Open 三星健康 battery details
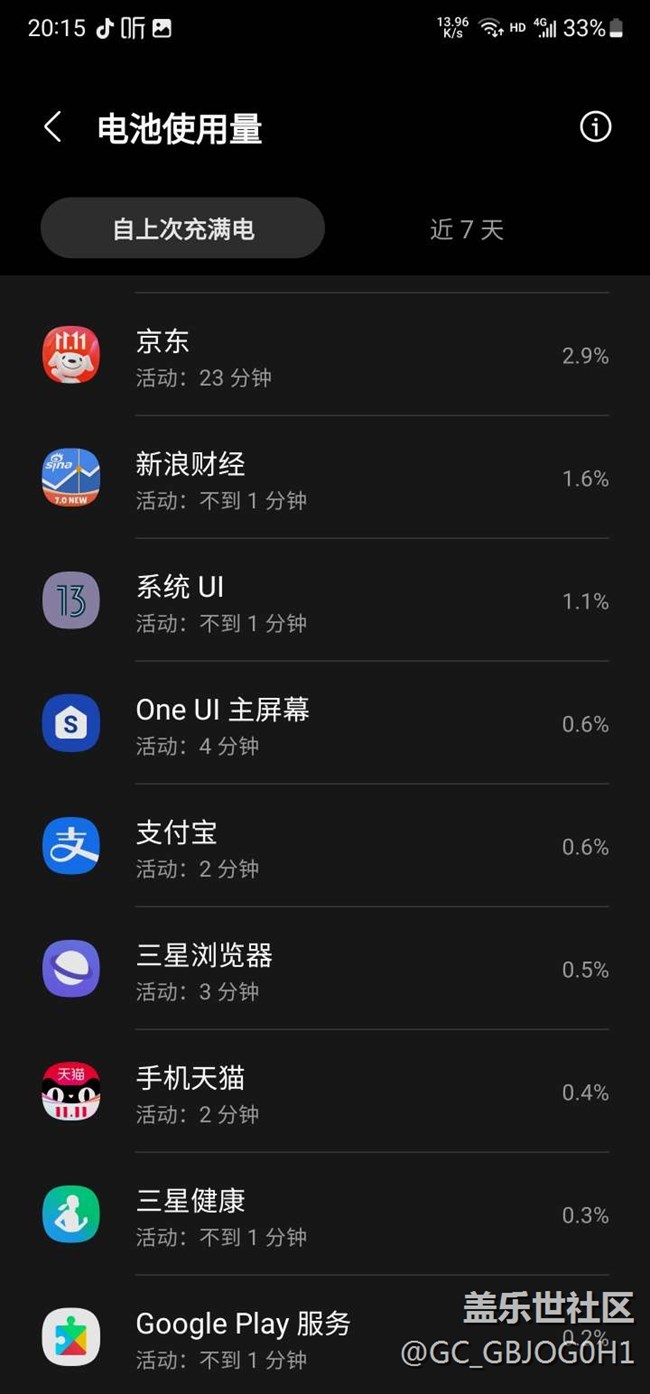This screenshot has height=1394, width=650. [325, 1215]
